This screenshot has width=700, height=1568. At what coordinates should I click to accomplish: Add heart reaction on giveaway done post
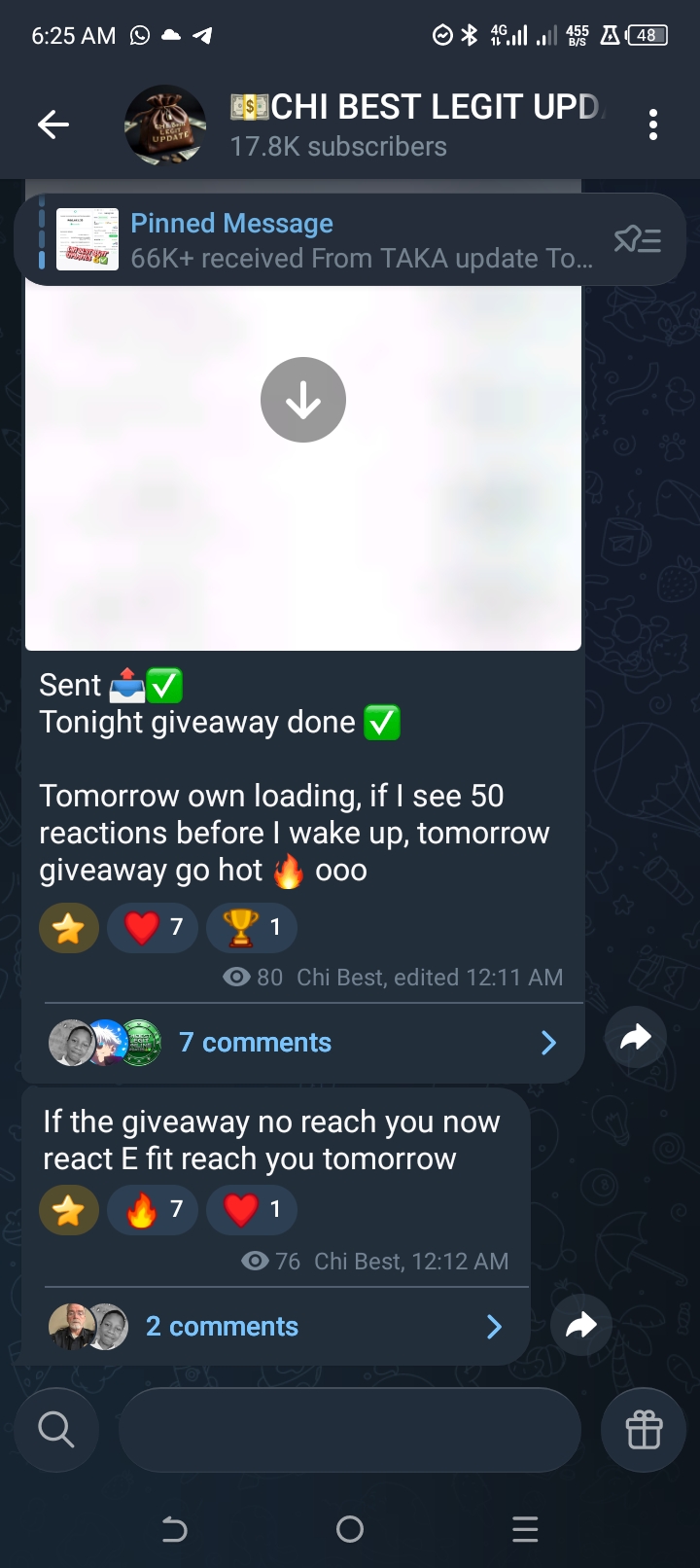[153, 927]
